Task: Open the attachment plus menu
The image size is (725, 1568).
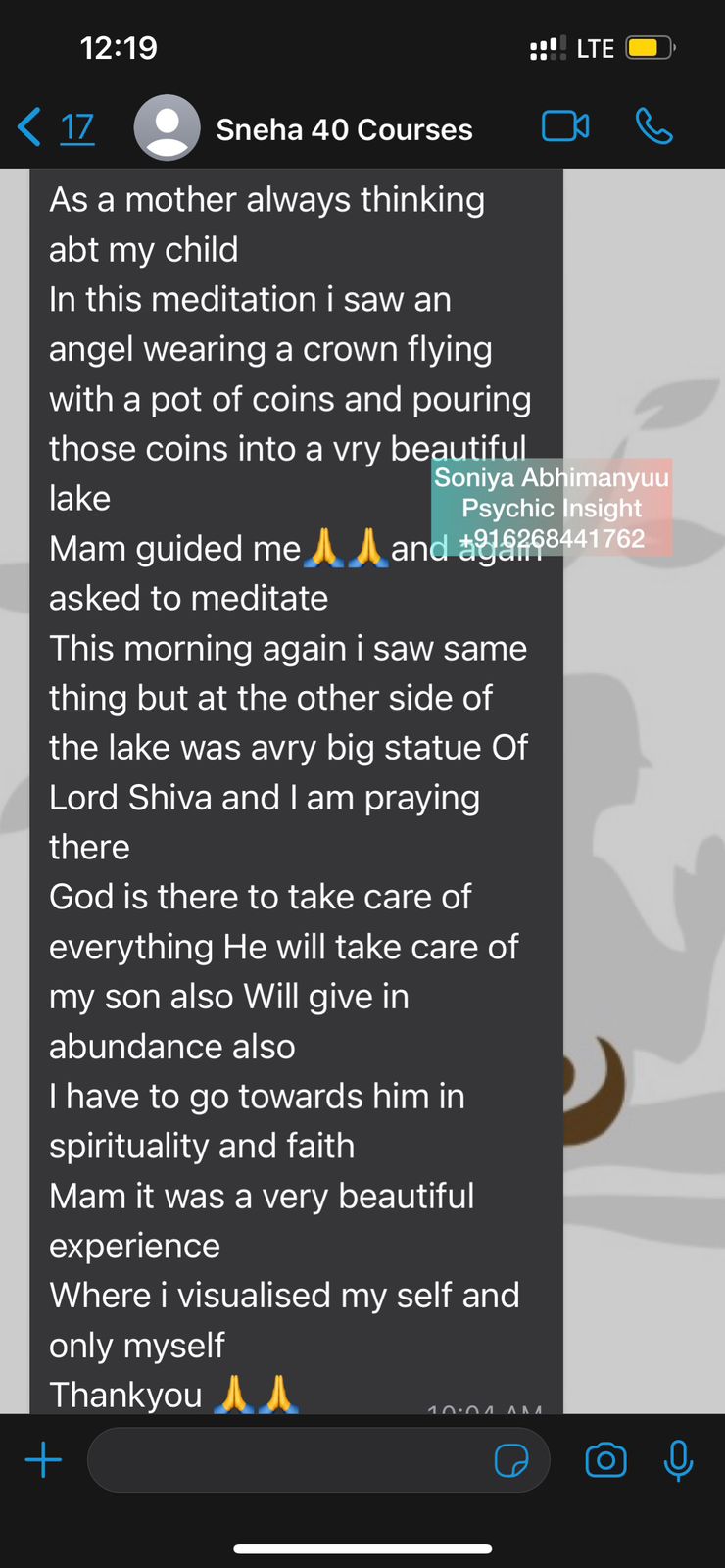Action: [43, 1460]
